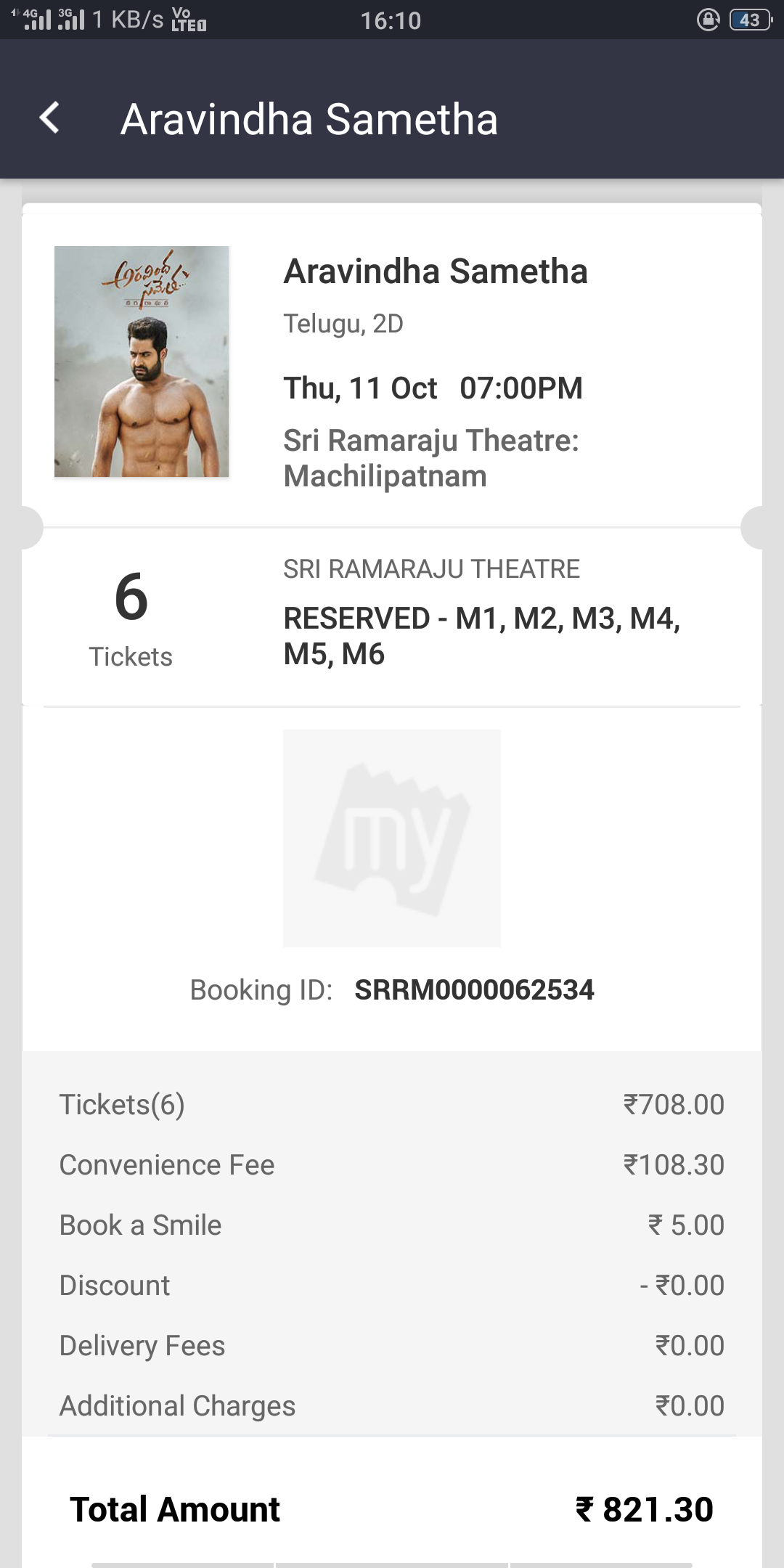Go back from the Aravindha Sametha ticket

click(49, 118)
